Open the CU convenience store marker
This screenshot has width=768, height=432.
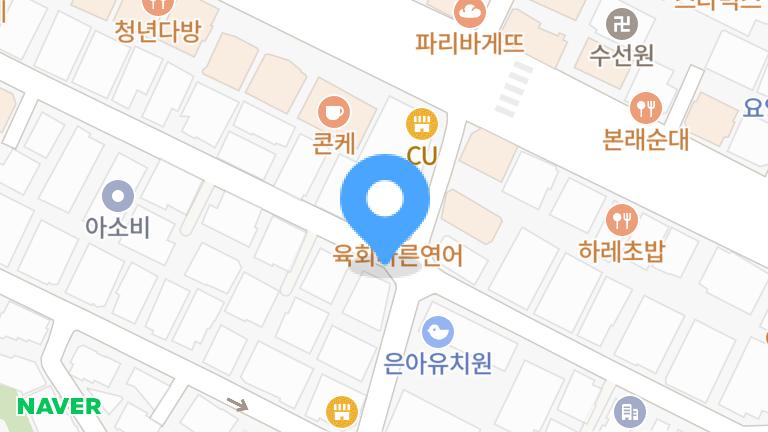pyautogui.click(x=421, y=125)
